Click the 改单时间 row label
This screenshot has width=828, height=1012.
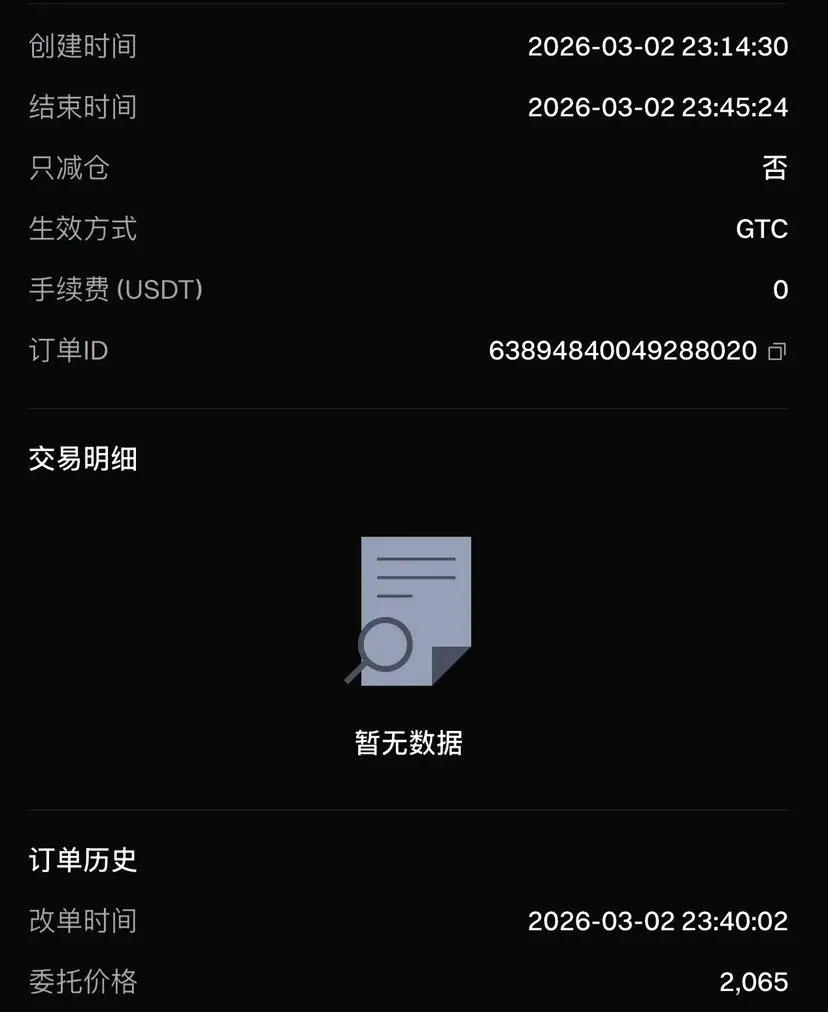[83, 921]
